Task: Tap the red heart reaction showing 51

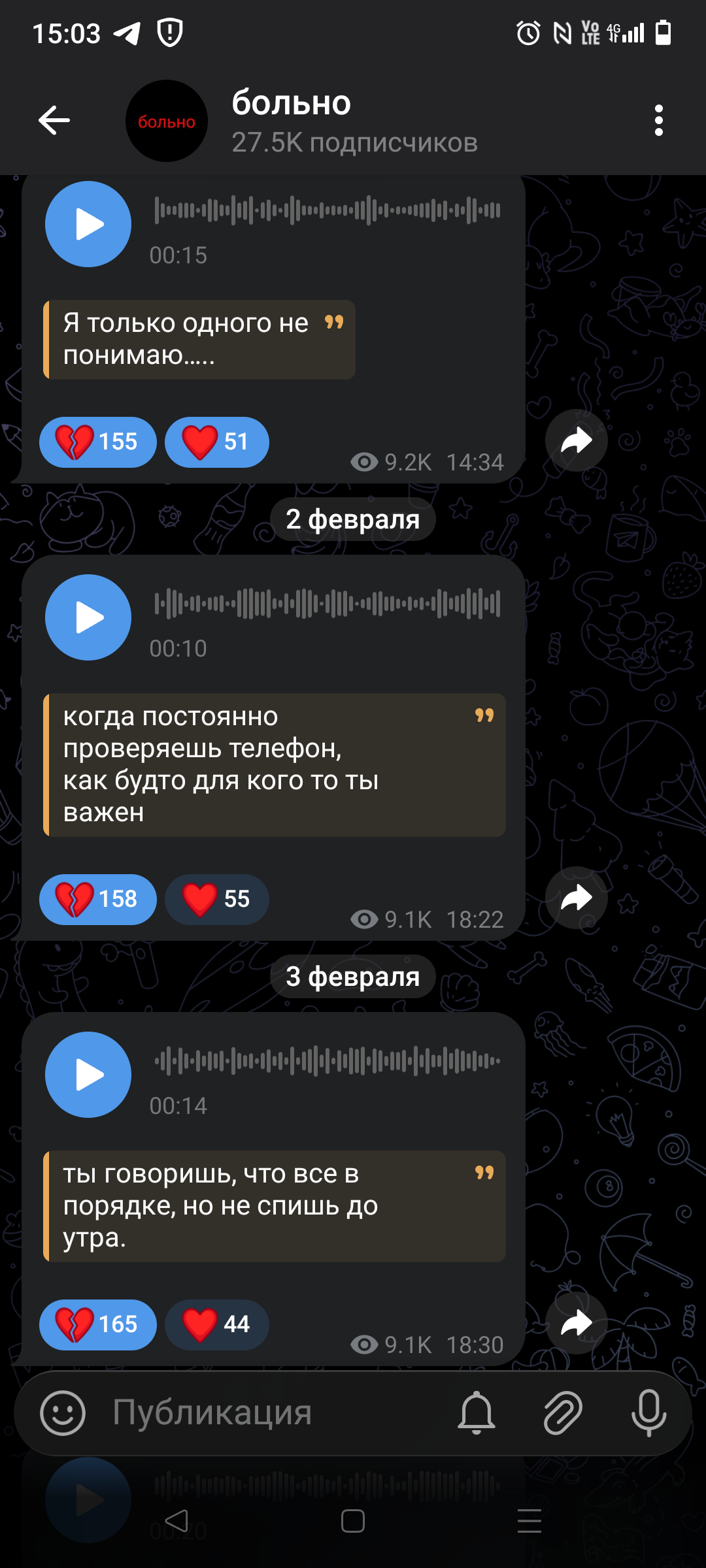Action: click(216, 442)
